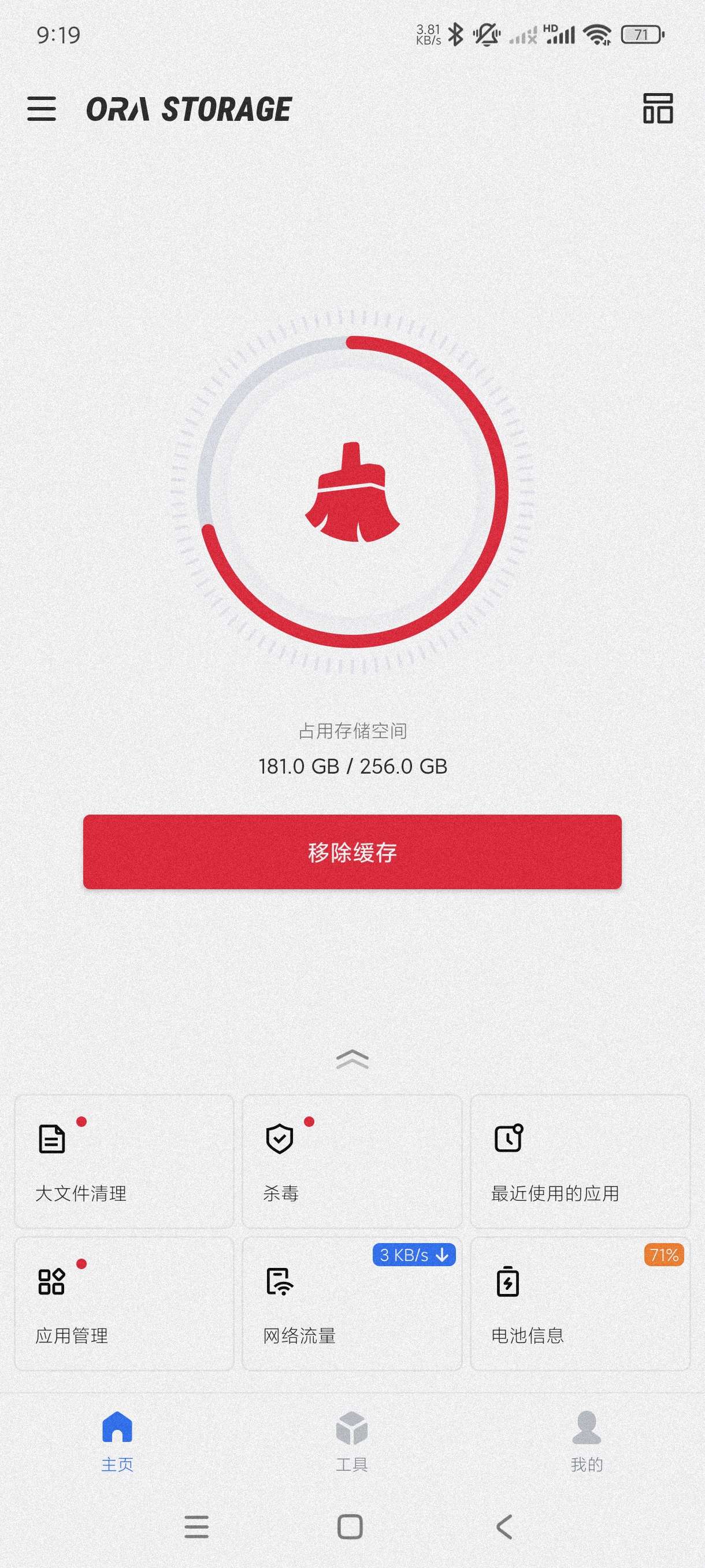Go back with the system back arrow
705x1568 pixels.
(504, 1526)
